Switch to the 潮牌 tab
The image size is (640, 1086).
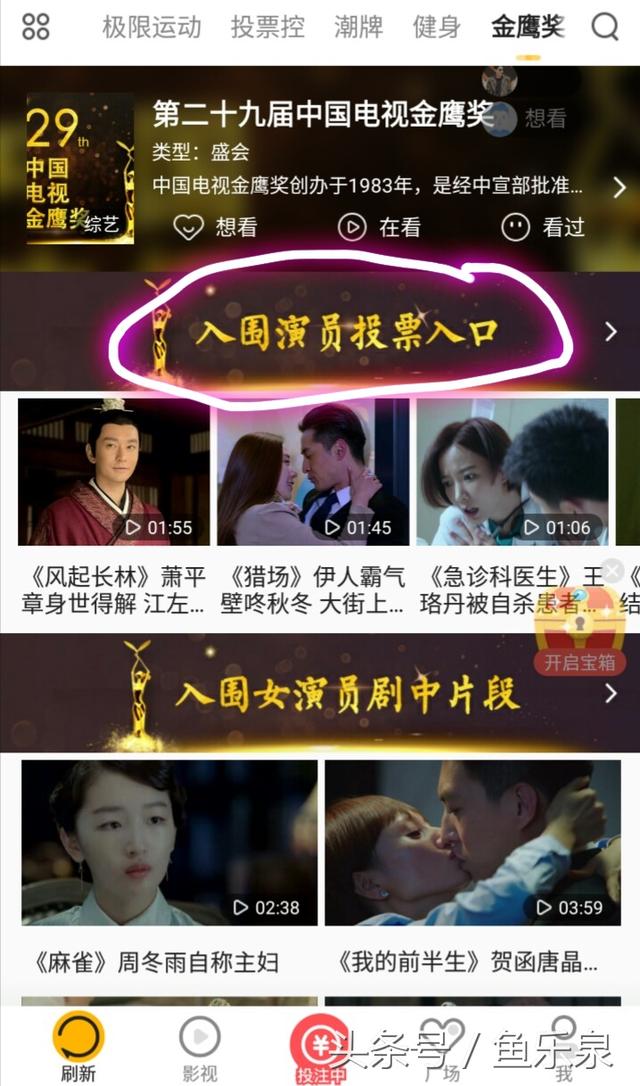[x=358, y=27]
